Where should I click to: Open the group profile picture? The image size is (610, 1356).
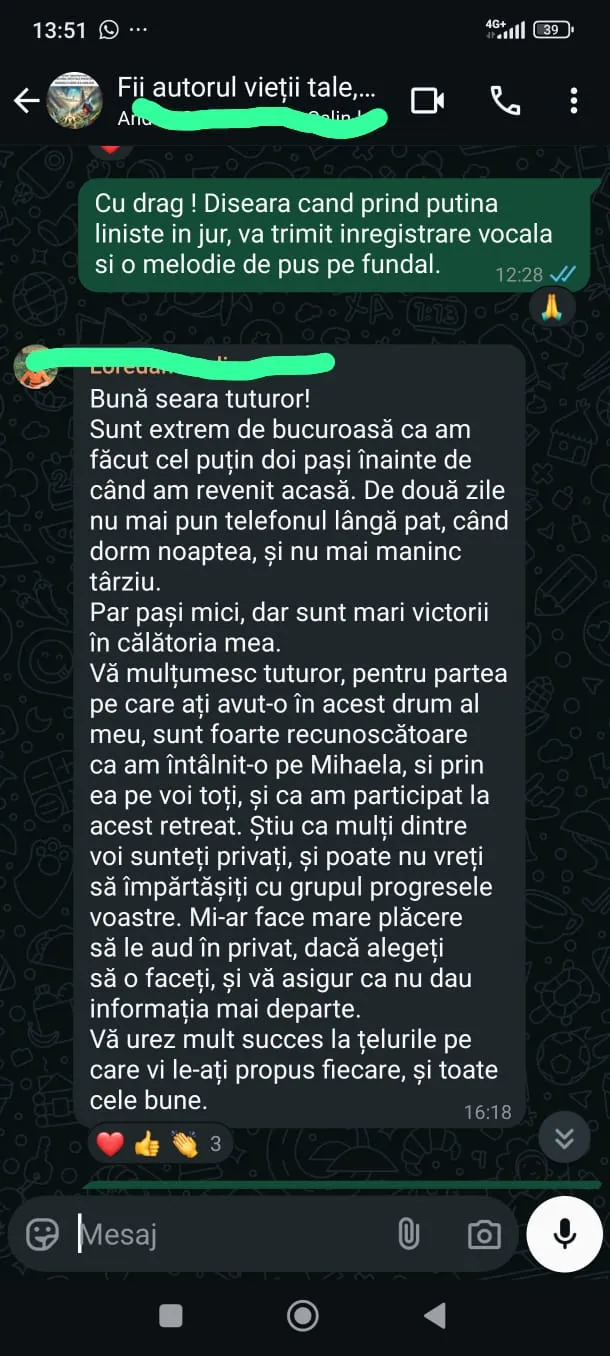click(x=75, y=100)
